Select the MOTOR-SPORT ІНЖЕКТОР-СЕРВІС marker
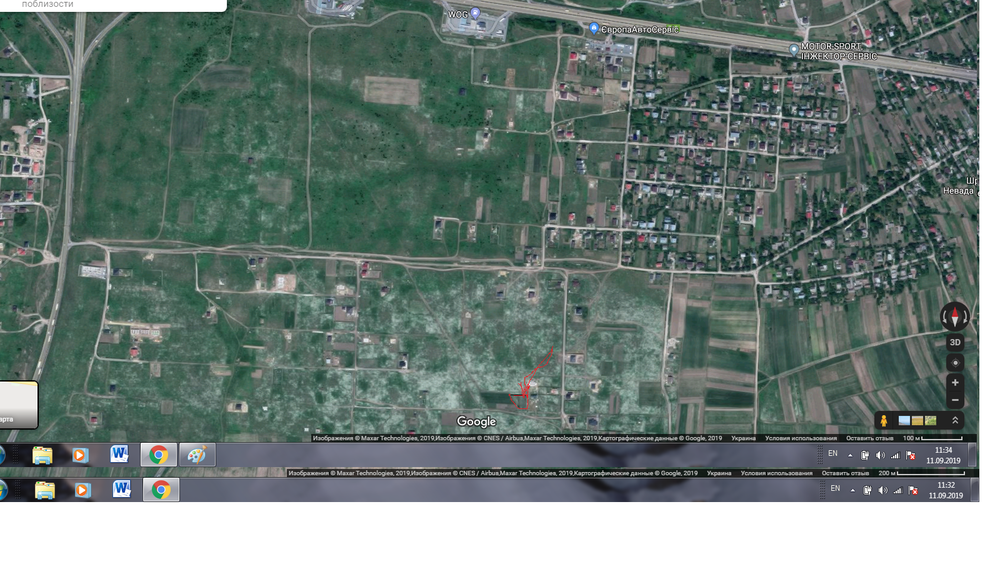The height and width of the screenshot is (562, 1000). tap(794, 48)
